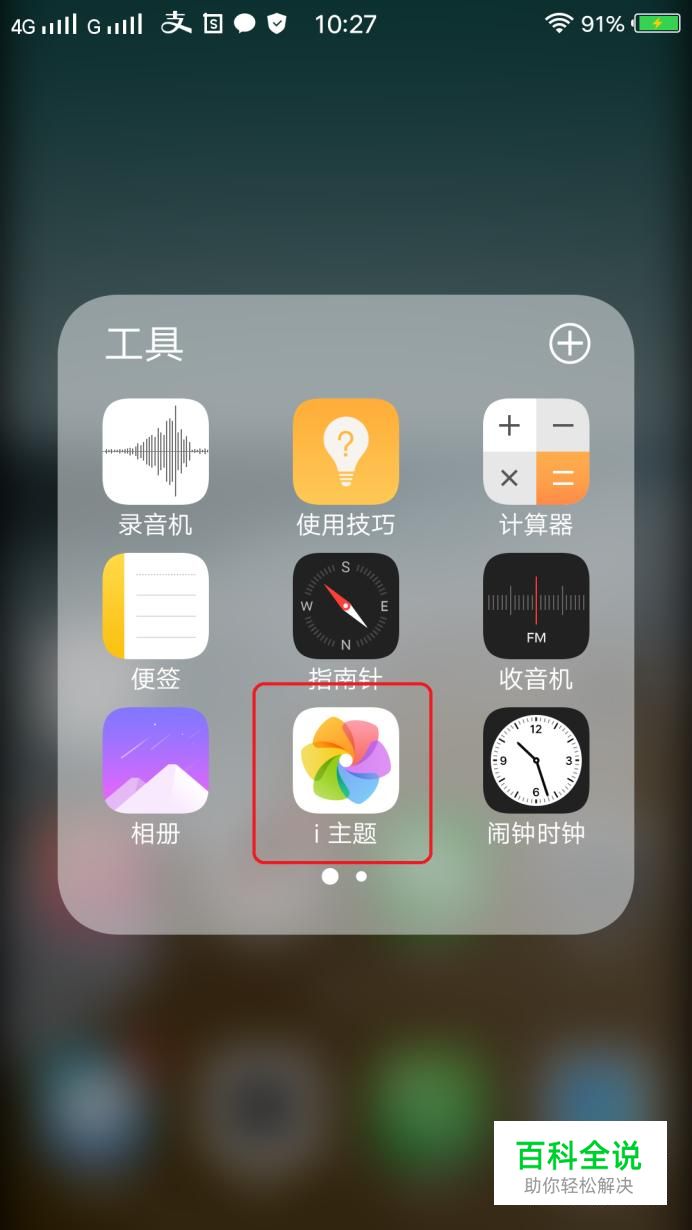Open the 闹钟时钟 clock app
The image size is (692, 1230).
(535, 760)
